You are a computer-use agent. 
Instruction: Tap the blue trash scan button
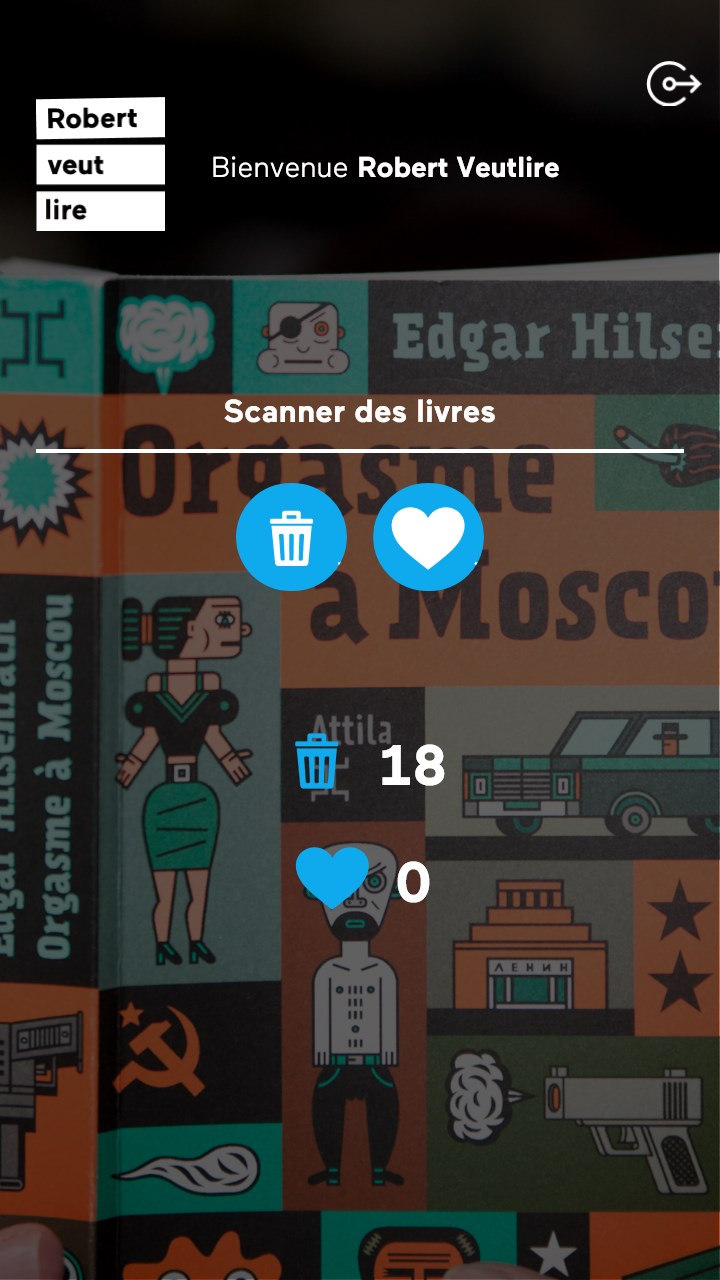pyautogui.click(x=291, y=538)
